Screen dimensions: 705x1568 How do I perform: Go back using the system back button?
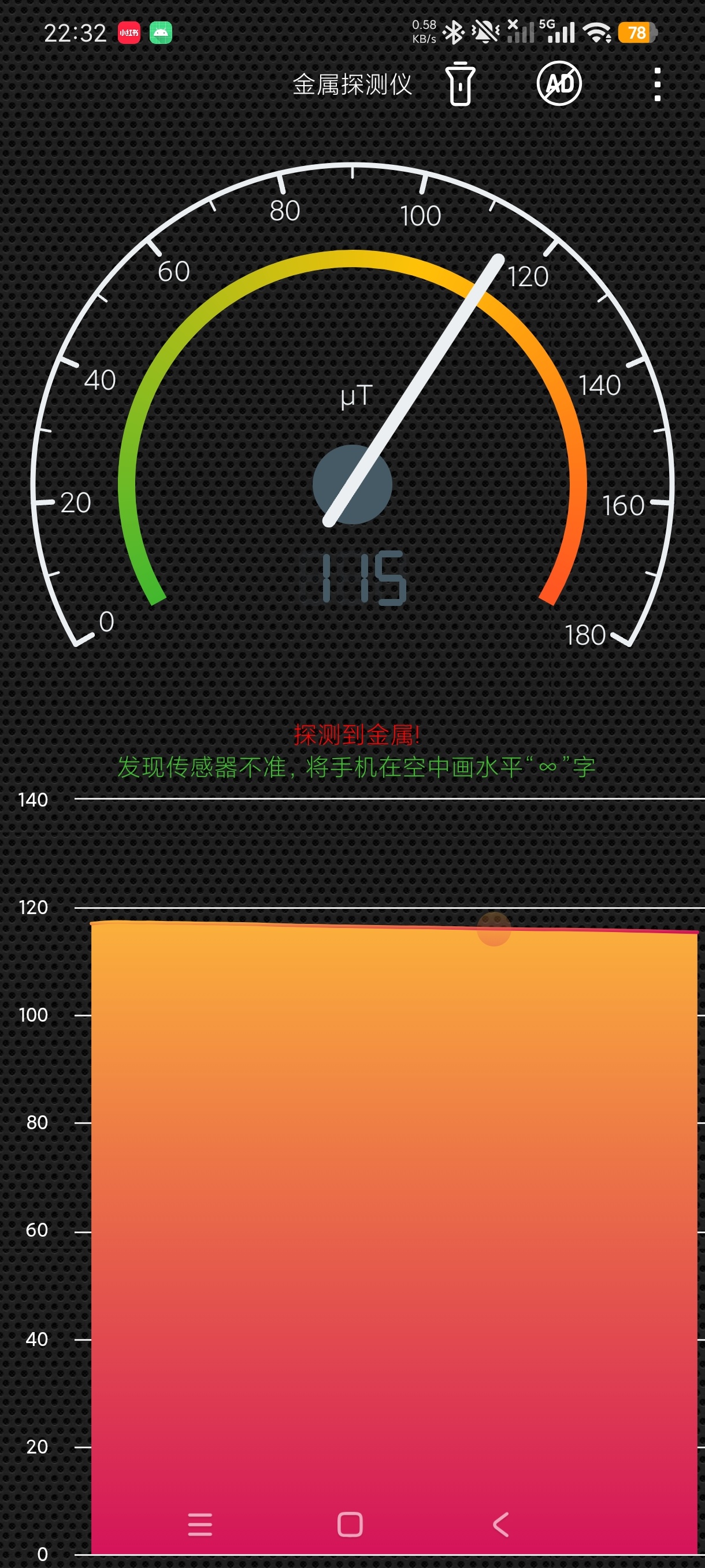[x=500, y=1524]
